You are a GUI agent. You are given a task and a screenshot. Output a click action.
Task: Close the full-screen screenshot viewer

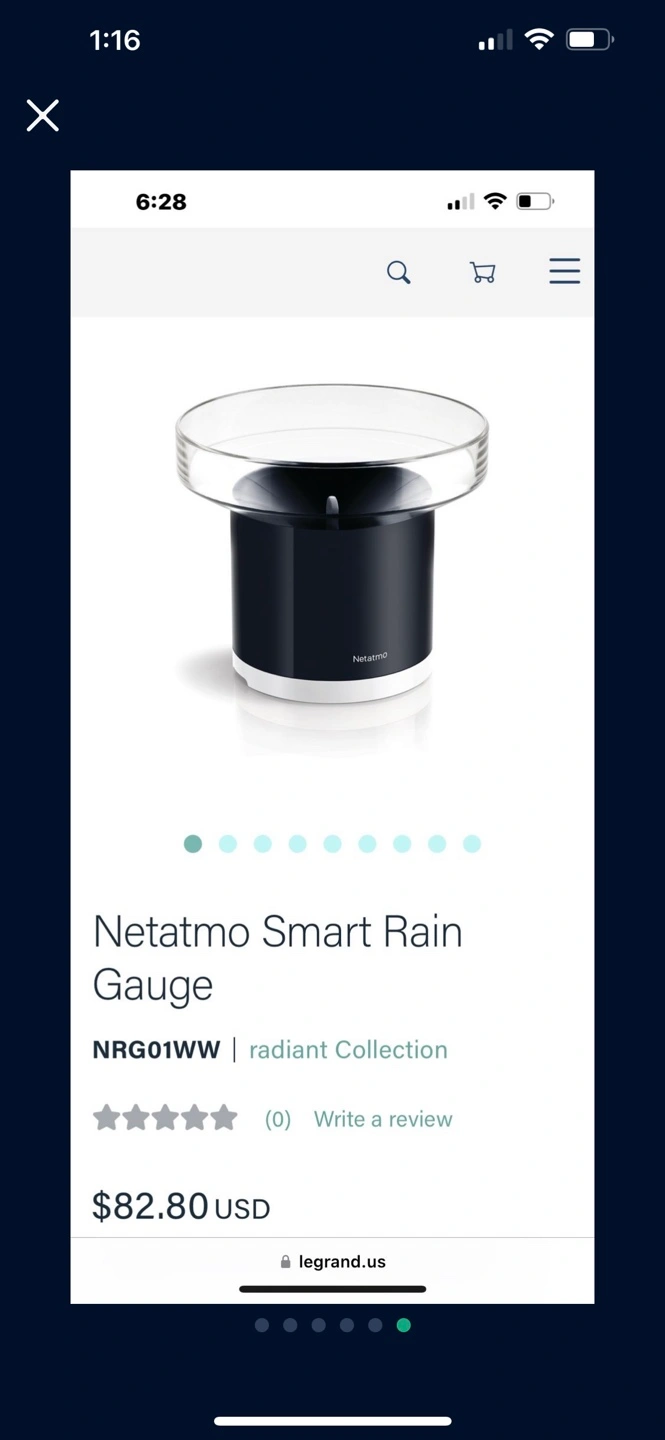tap(43, 116)
